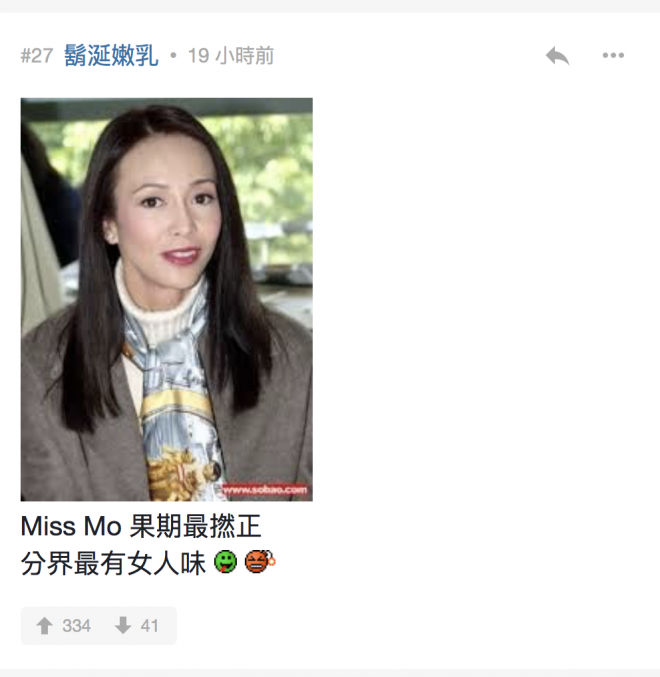Open the attached photo in post #27
Image resolution: width=660 pixels, height=677 pixels.
coord(166,299)
